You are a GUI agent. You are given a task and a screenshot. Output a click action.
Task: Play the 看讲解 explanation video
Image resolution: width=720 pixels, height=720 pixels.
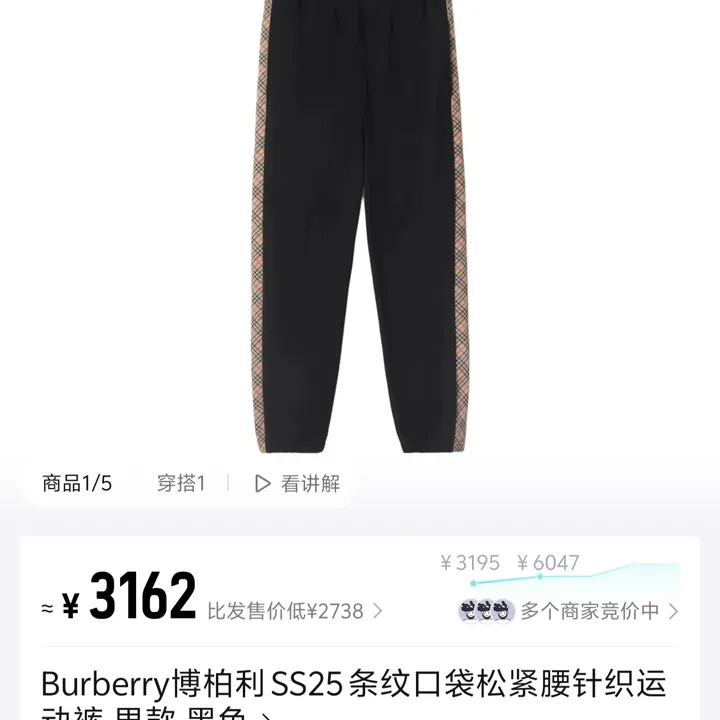[298, 484]
